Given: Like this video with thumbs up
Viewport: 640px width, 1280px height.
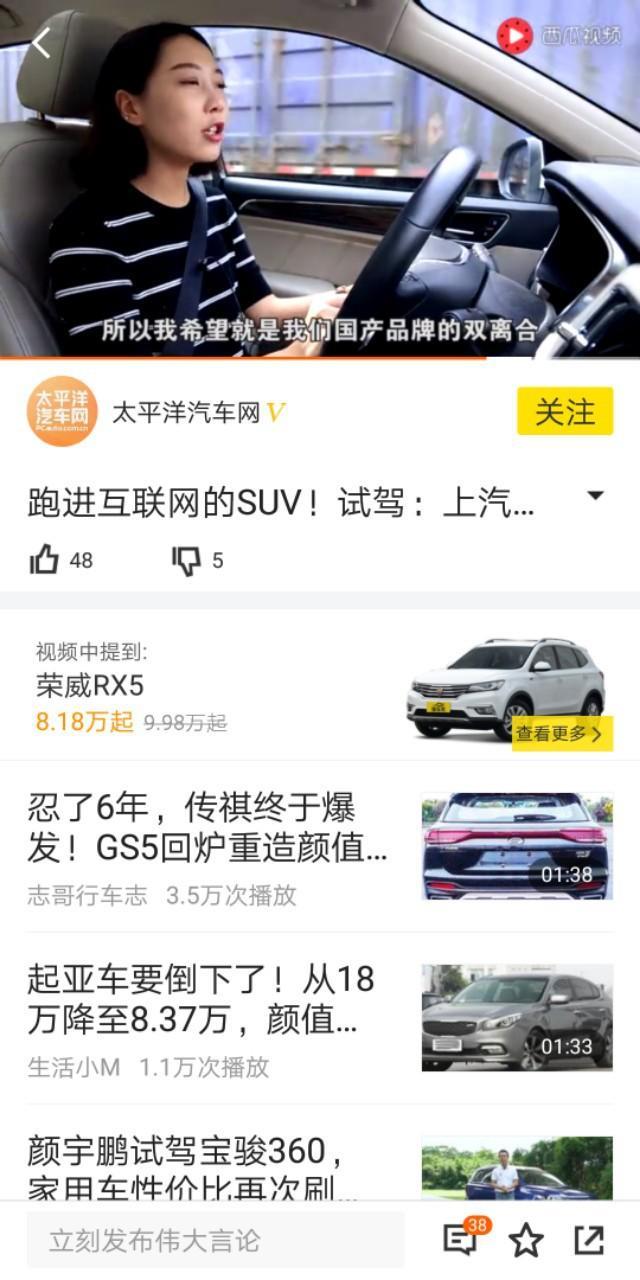Looking at the screenshot, I should pos(45,560).
